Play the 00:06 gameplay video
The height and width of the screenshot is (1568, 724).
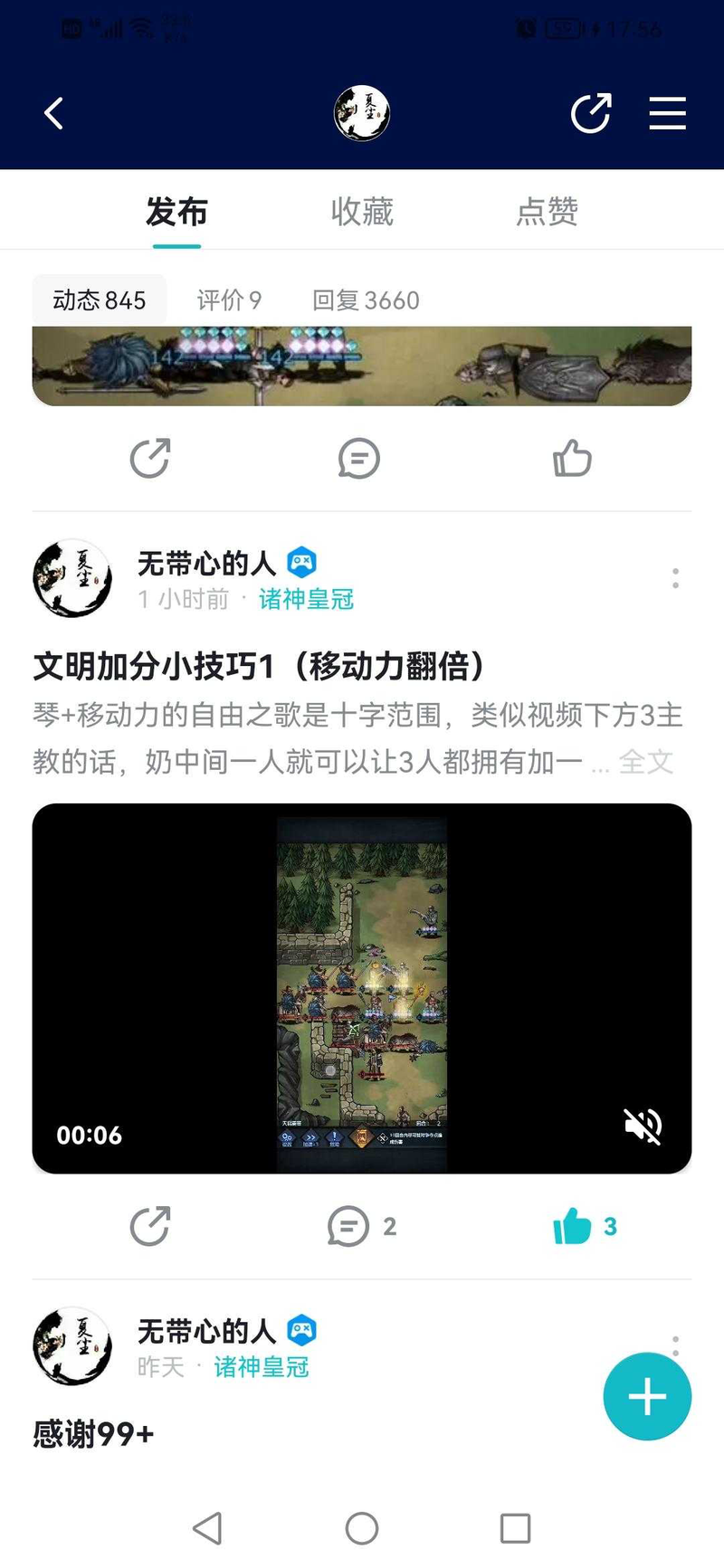(x=362, y=988)
